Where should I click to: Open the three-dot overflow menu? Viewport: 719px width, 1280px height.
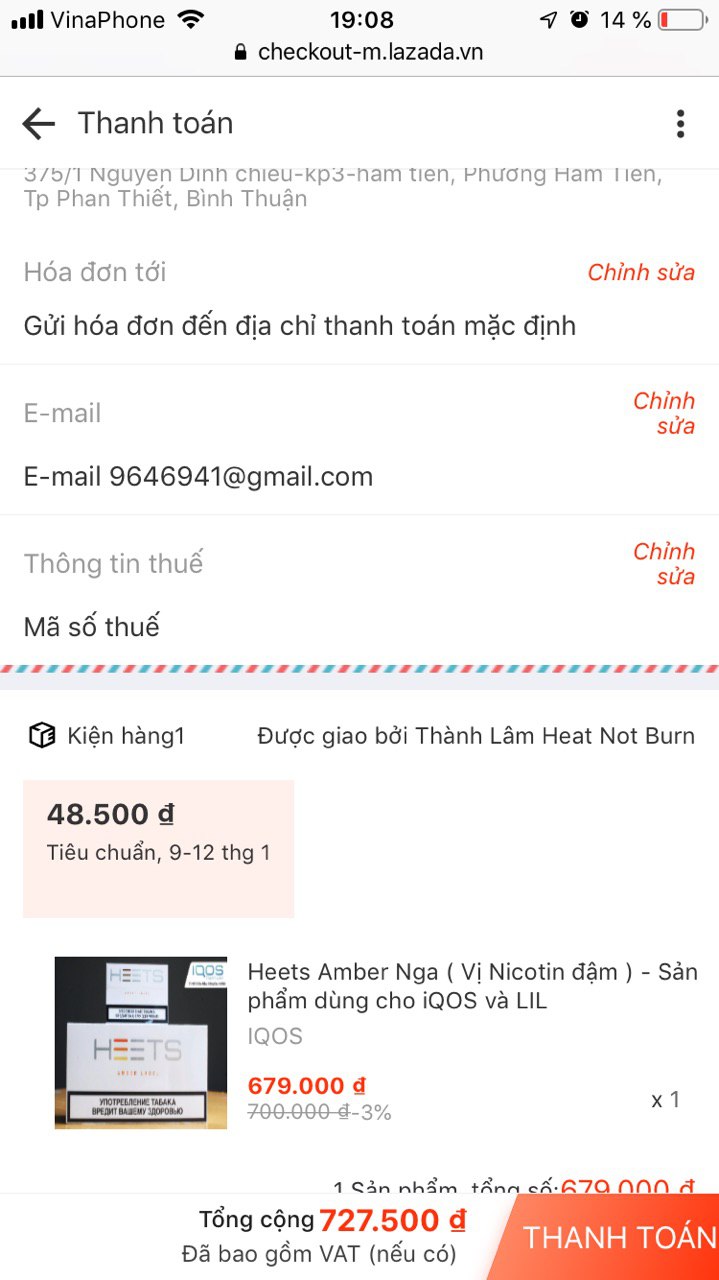pos(680,124)
